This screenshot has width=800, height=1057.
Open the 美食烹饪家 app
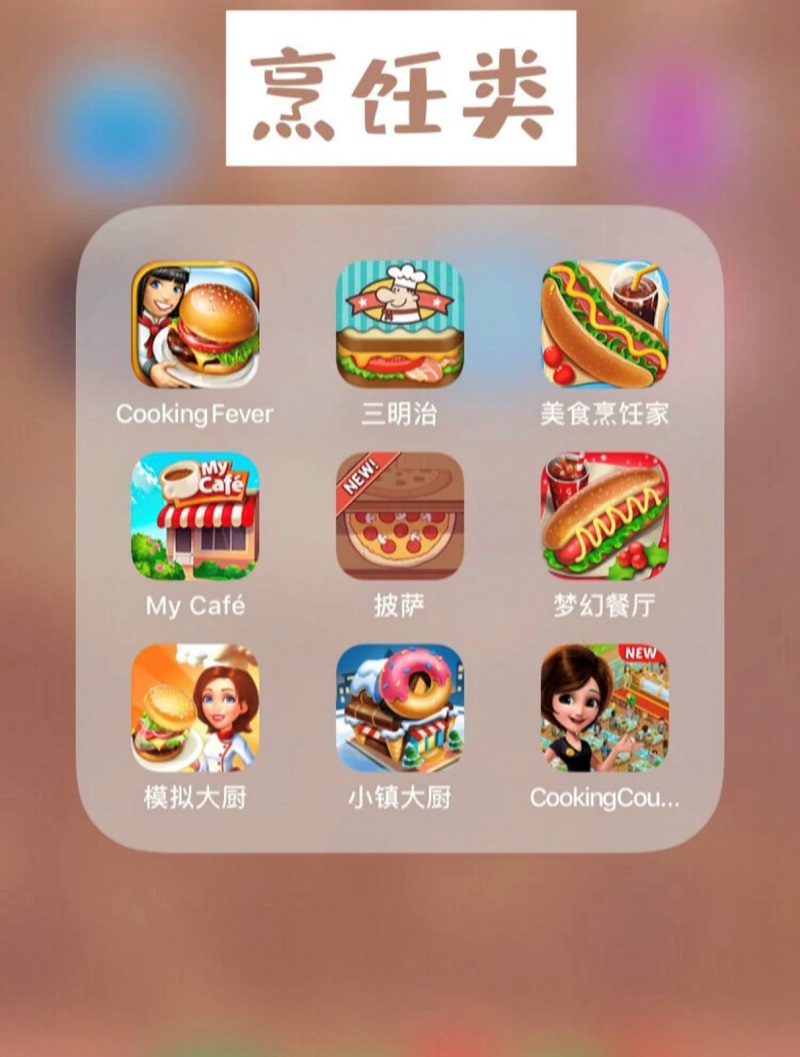[604, 324]
